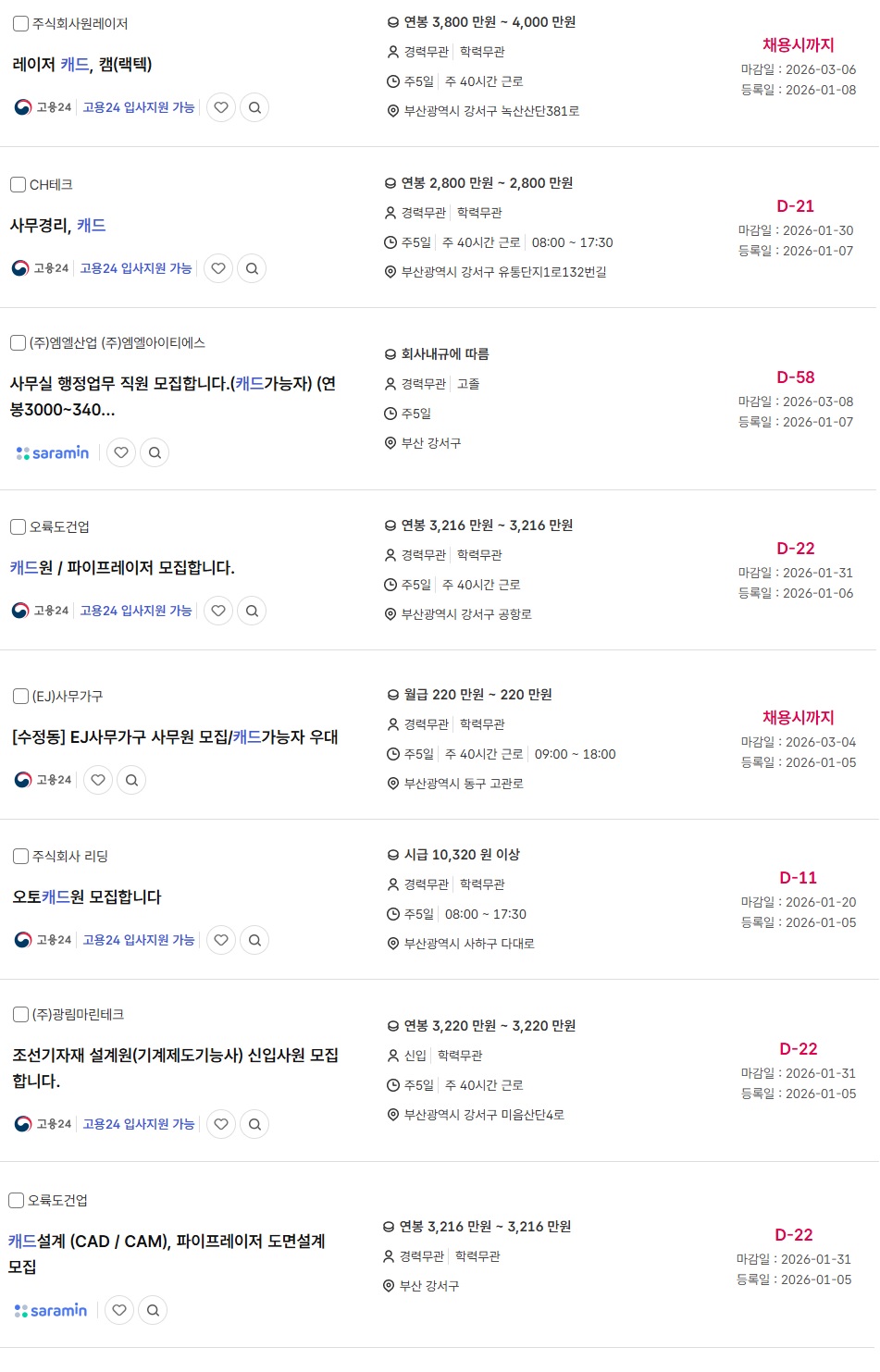Check the (주)엠엘산업 (주)엠엘아이티에스 checkbox
The width and height of the screenshot is (880, 1372).
(18, 343)
